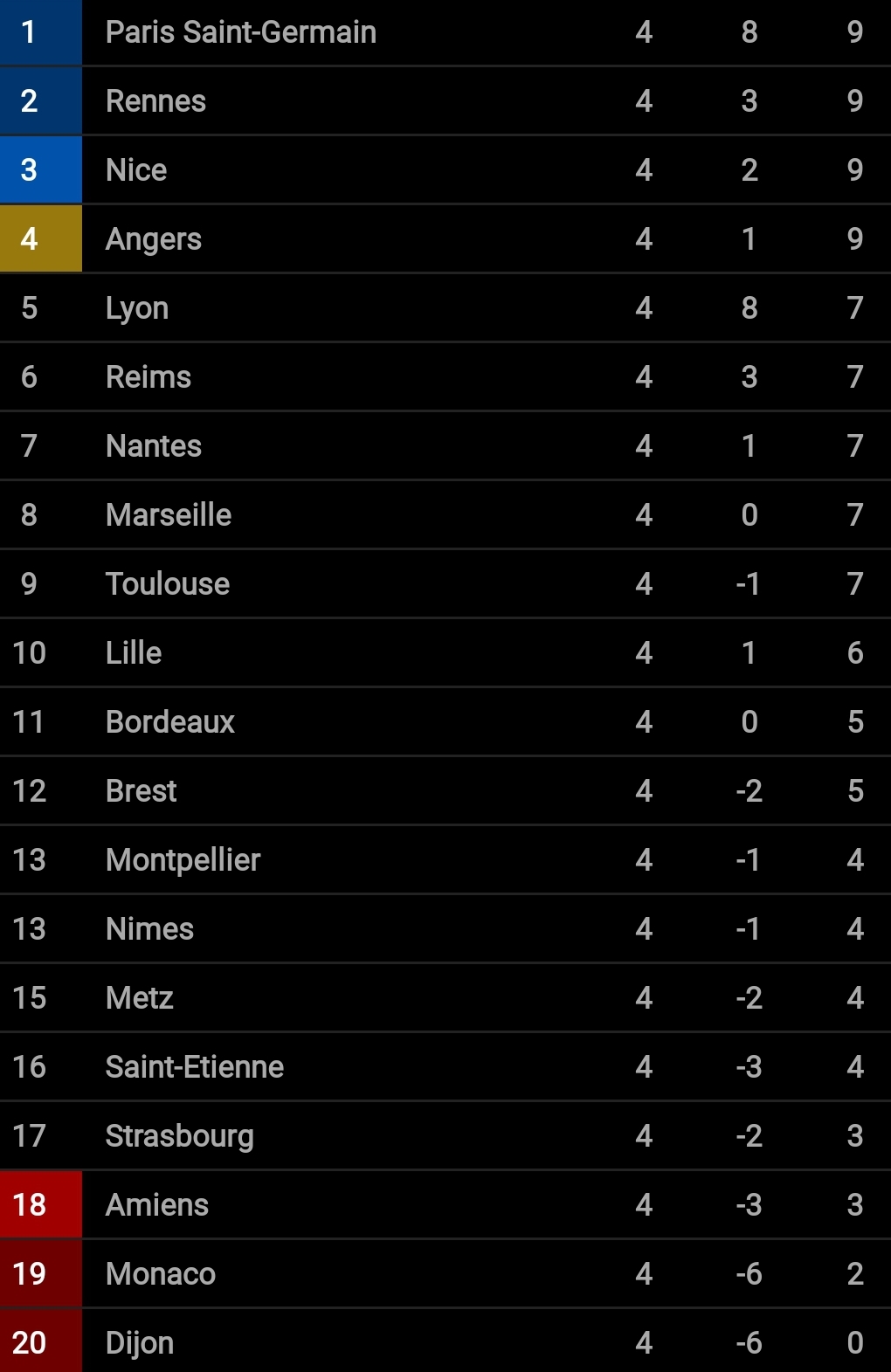The width and height of the screenshot is (891, 1372).
Task: Open Bordeaux team details
Action: 445,722
